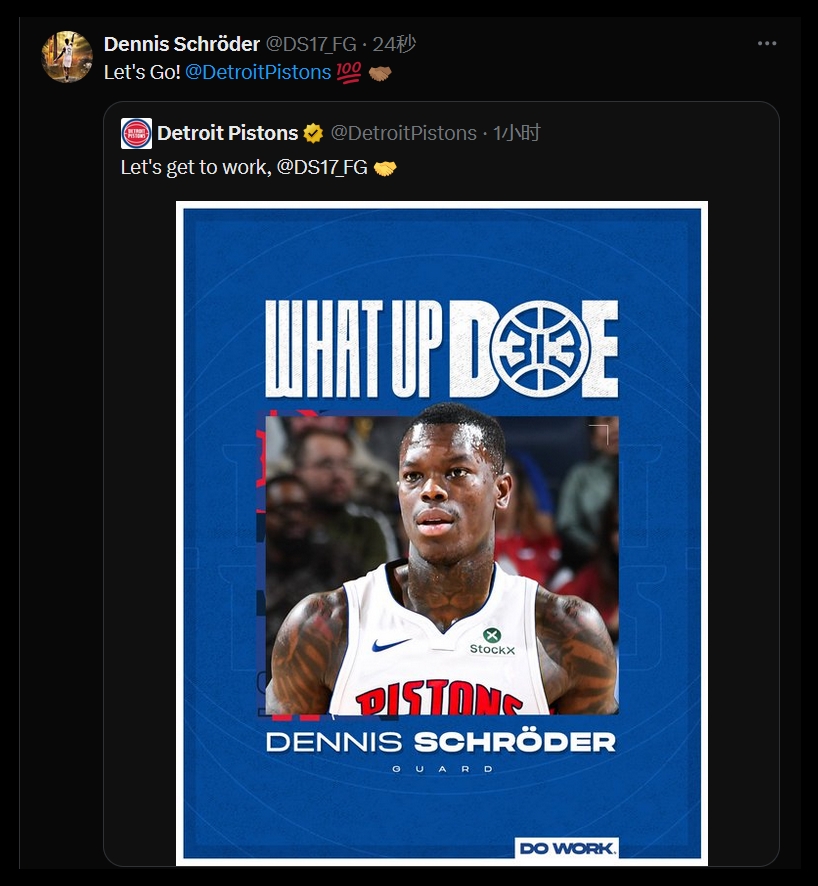
Task: Open the Dennis Schröder display name
Action: 181,44
